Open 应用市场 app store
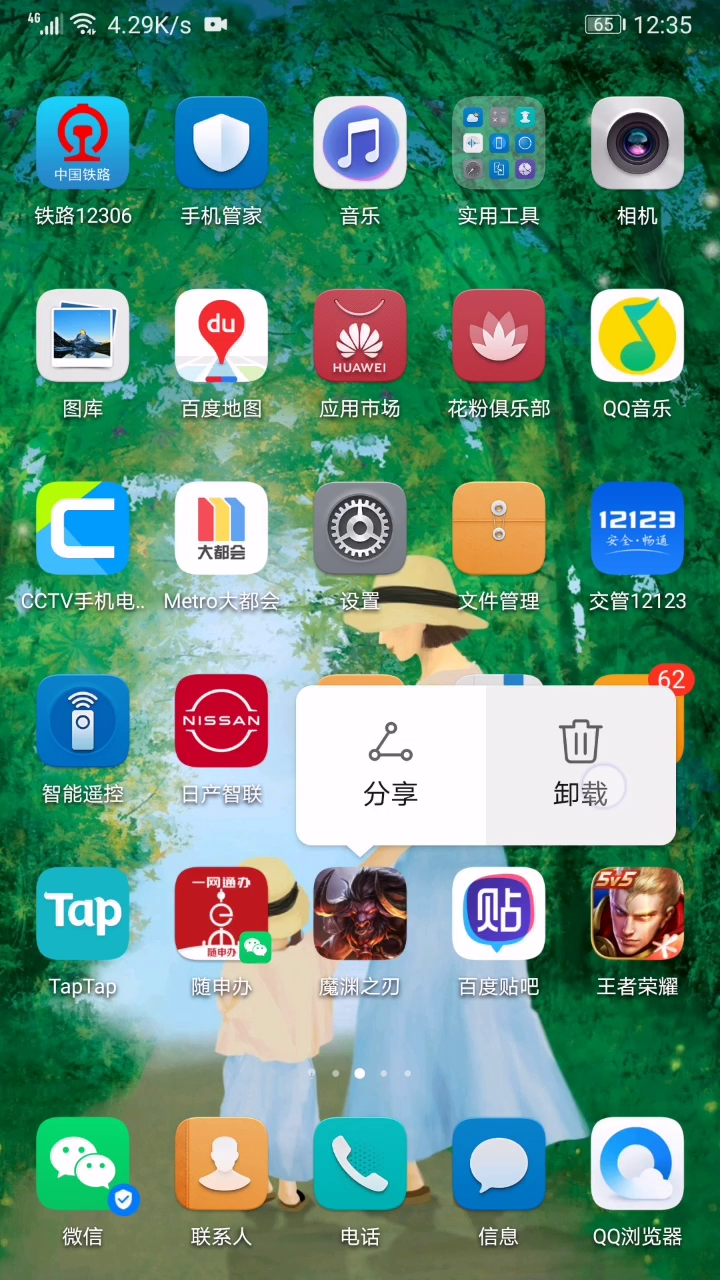The width and height of the screenshot is (720, 1280). (x=360, y=336)
